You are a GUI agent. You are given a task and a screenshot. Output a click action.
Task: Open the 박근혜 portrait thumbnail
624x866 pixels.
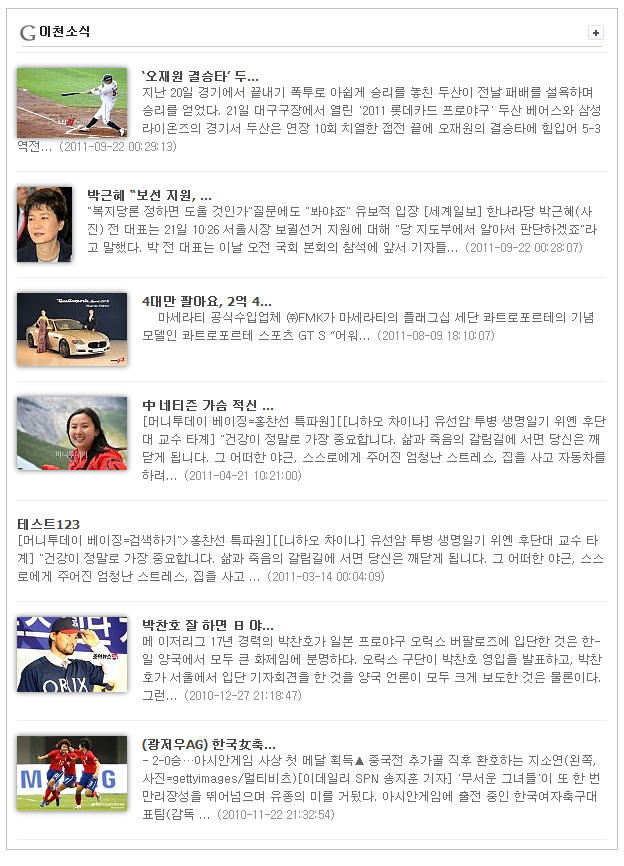(x=44, y=224)
